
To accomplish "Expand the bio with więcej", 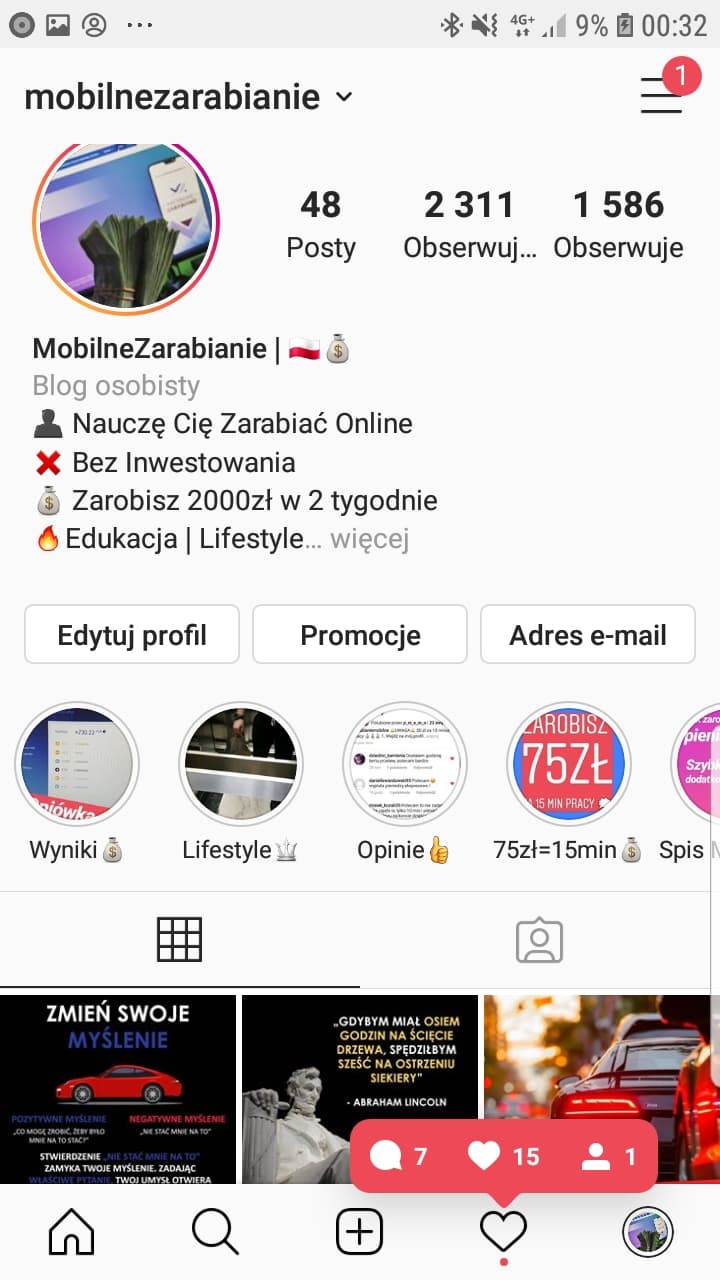I will (369, 539).
